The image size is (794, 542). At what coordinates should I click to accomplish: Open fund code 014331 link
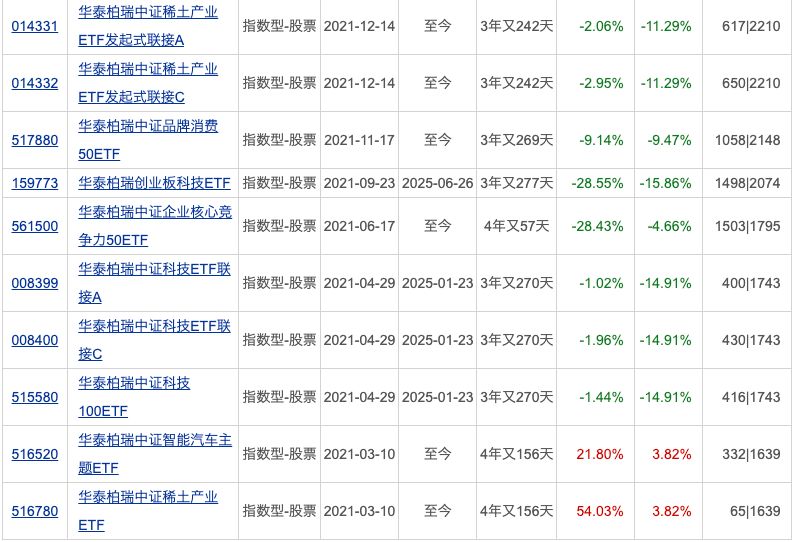pyautogui.click(x=34, y=27)
